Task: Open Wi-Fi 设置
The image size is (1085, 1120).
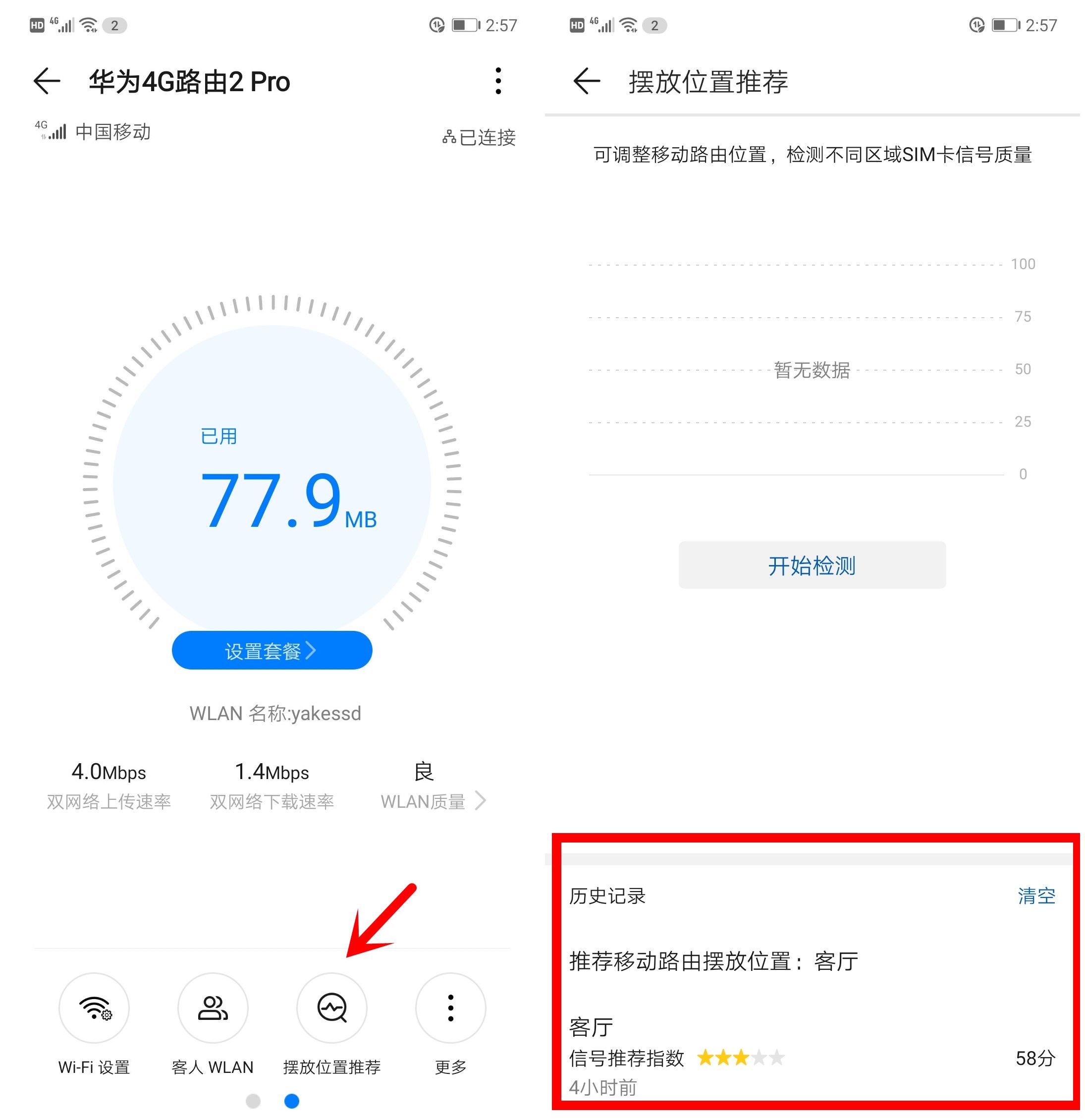Action: [x=94, y=1008]
